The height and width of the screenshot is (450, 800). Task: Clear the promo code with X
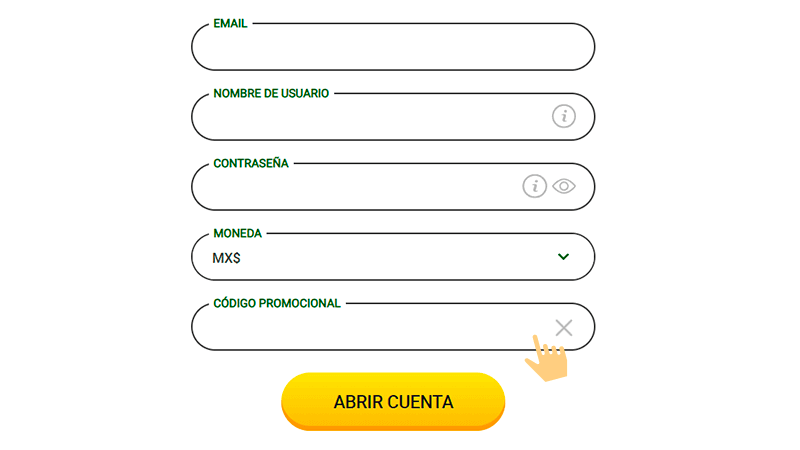pos(564,327)
